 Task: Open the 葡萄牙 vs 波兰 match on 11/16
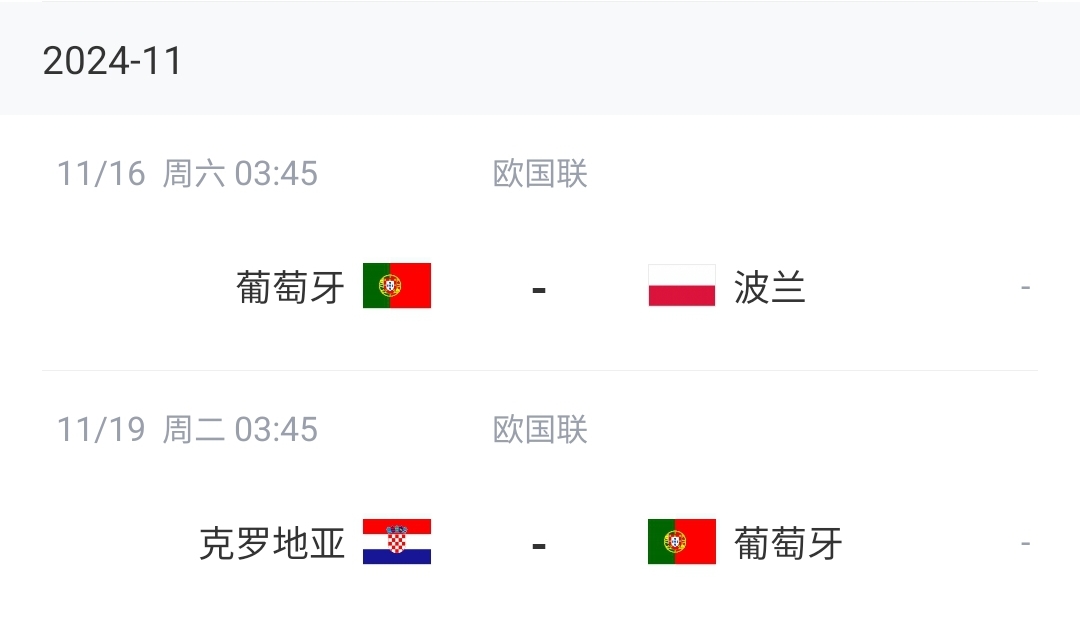click(539, 287)
